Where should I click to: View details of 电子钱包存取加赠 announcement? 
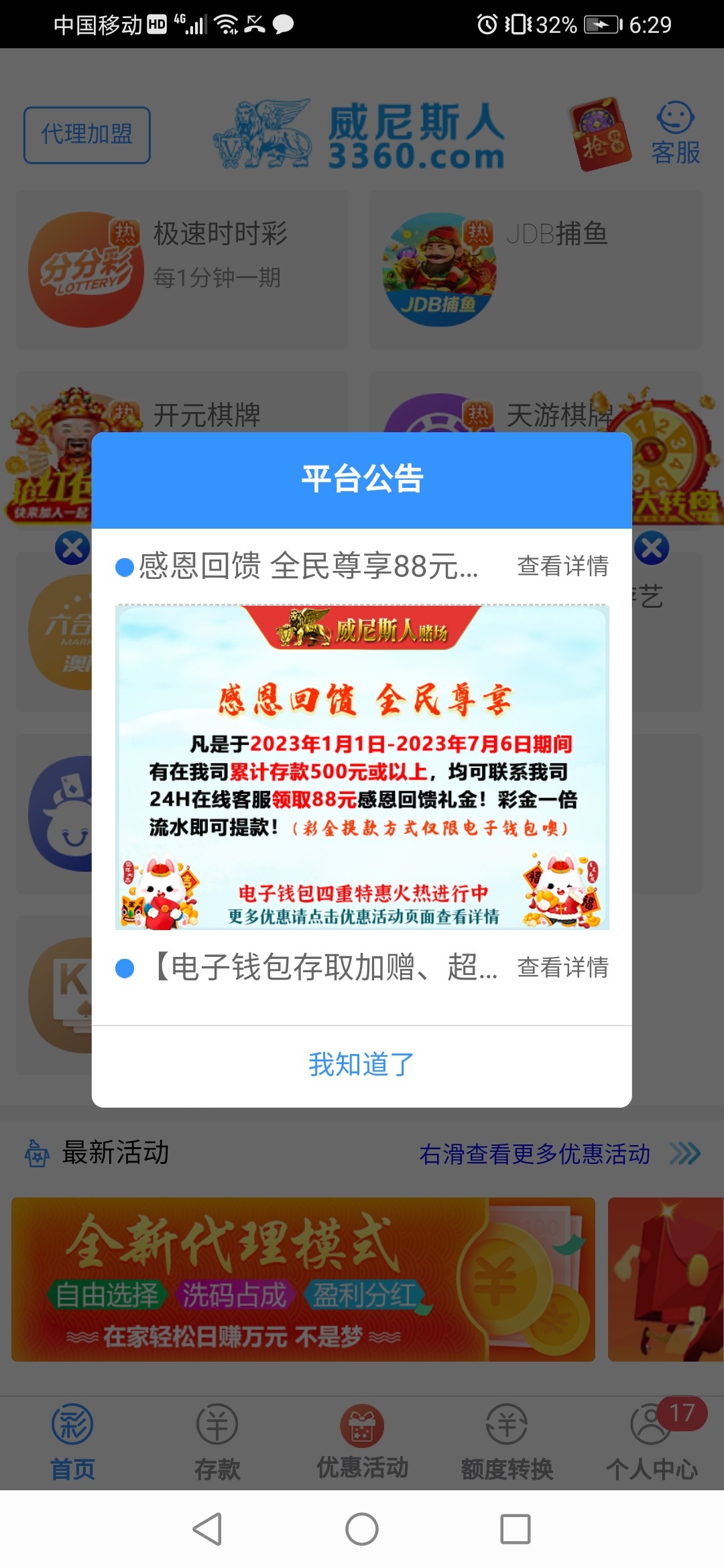(562, 968)
